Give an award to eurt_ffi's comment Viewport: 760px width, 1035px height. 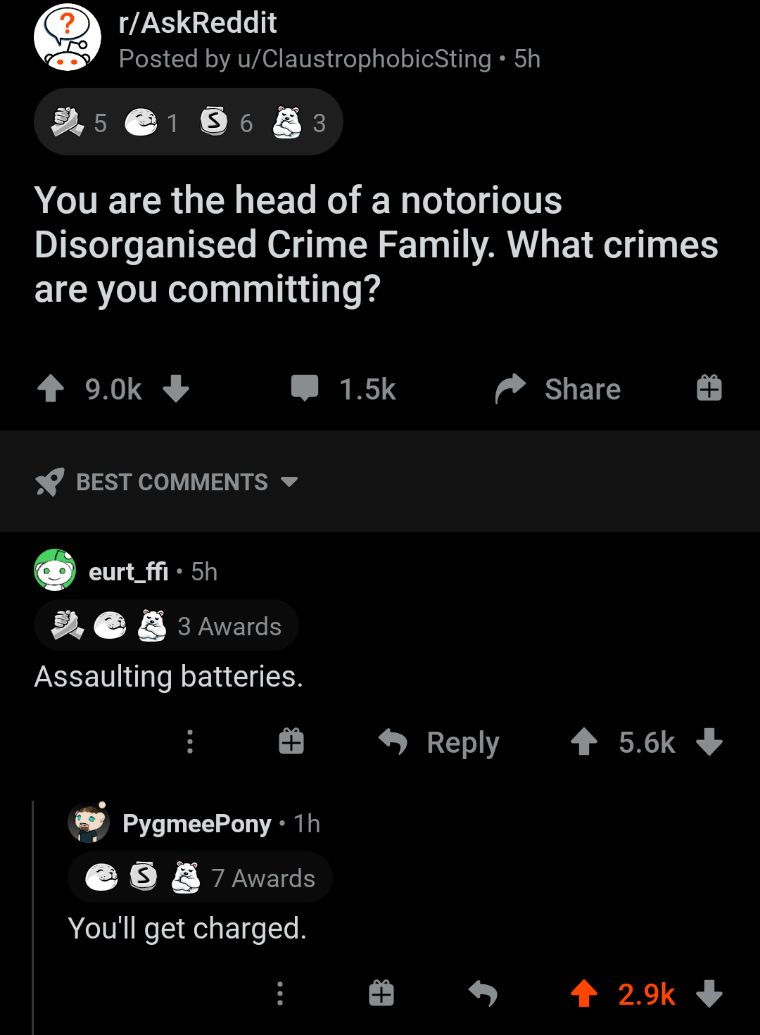coord(290,742)
